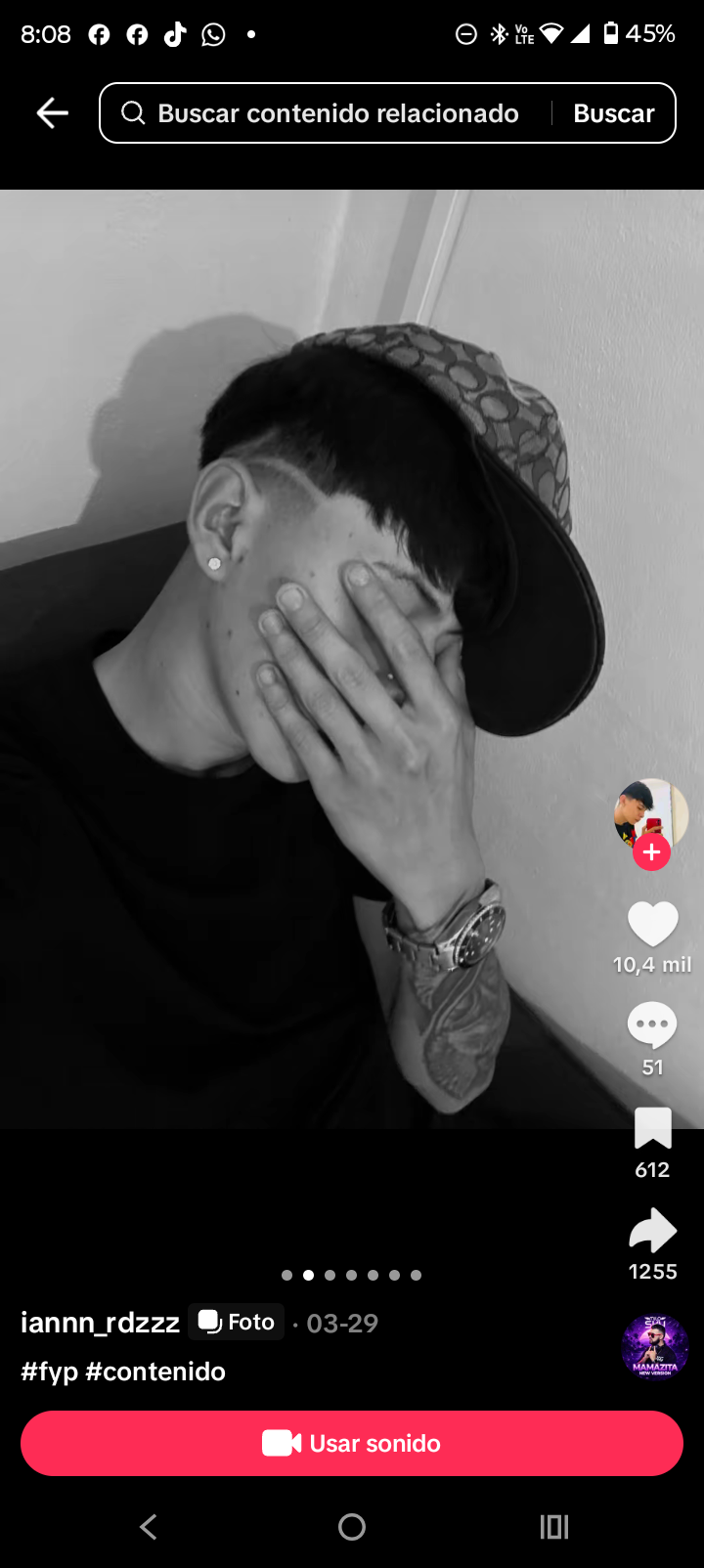Open the Mamazita sound disc
Viewport: 704px width, 1568px height.
tap(655, 1346)
